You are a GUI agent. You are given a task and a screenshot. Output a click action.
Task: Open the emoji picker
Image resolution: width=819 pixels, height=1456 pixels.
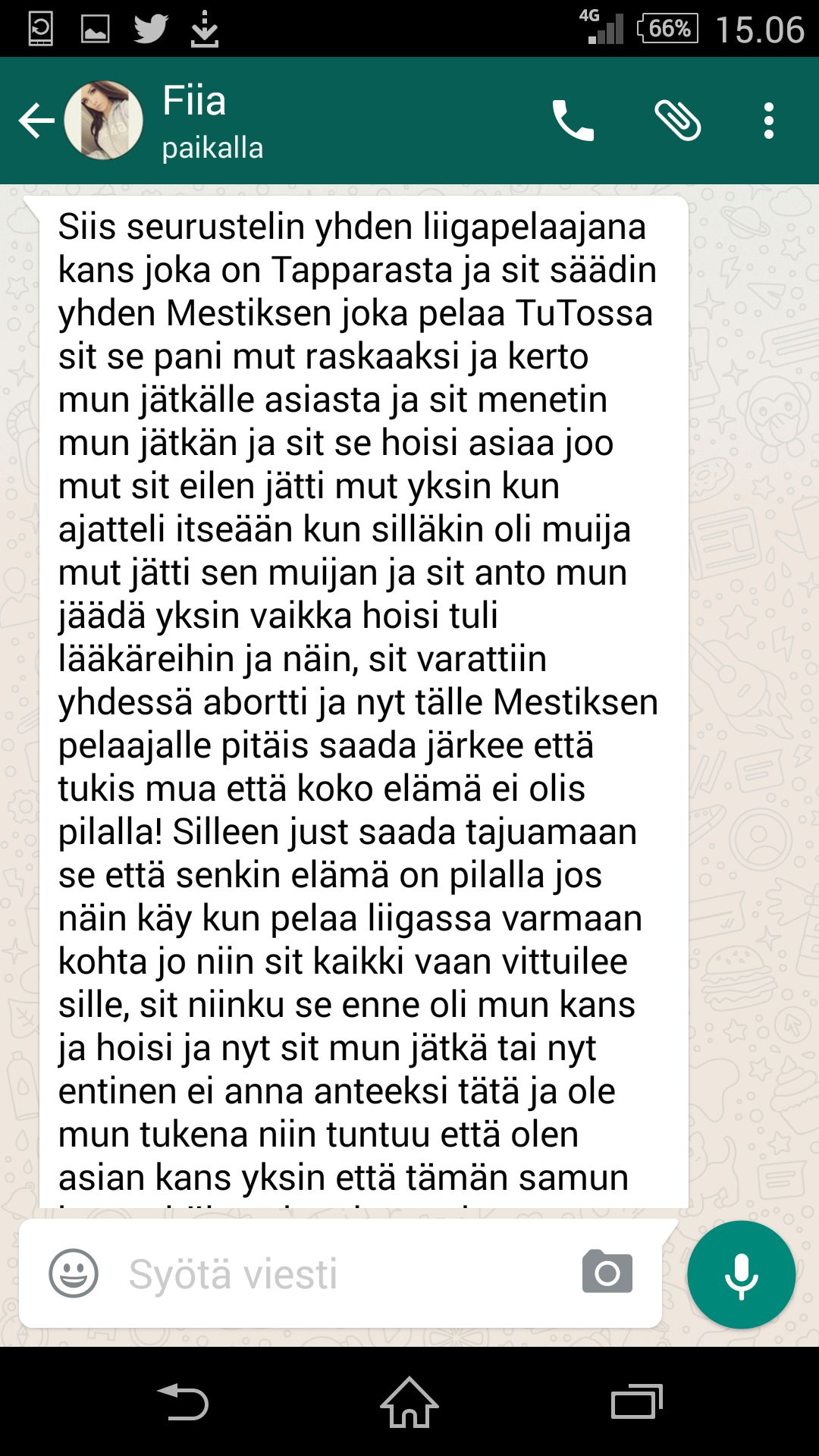[74, 1273]
